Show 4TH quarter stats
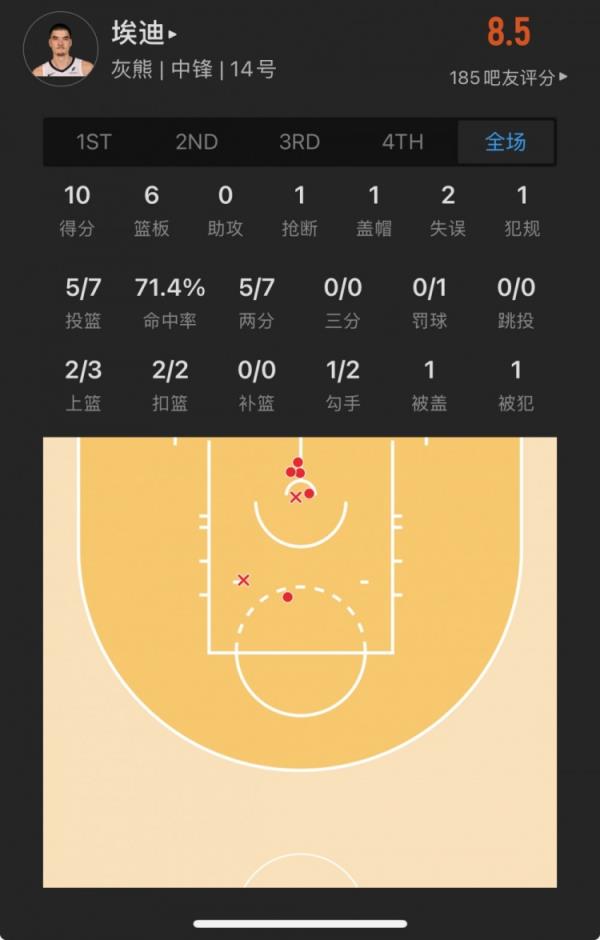The height and width of the screenshot is (940, 600). (402, 142)
